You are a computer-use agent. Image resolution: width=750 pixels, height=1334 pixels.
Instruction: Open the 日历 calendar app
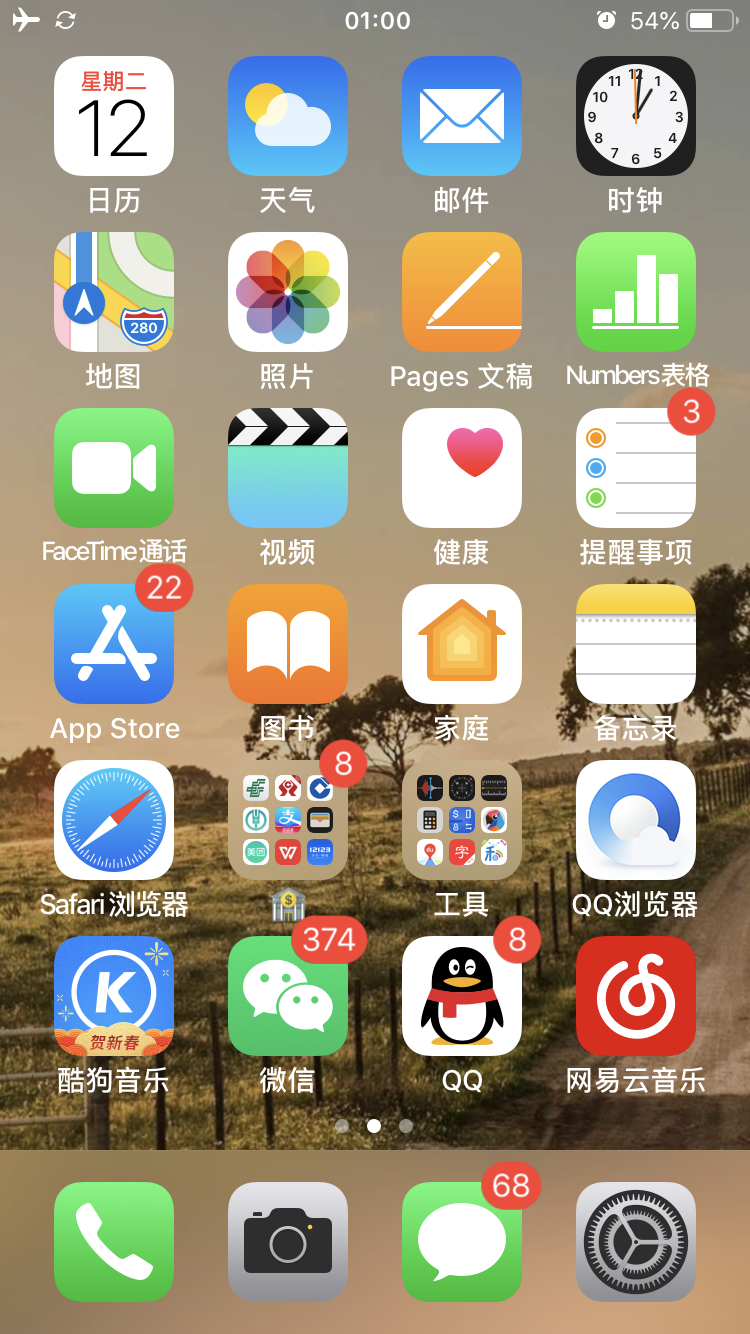point(113,116)
